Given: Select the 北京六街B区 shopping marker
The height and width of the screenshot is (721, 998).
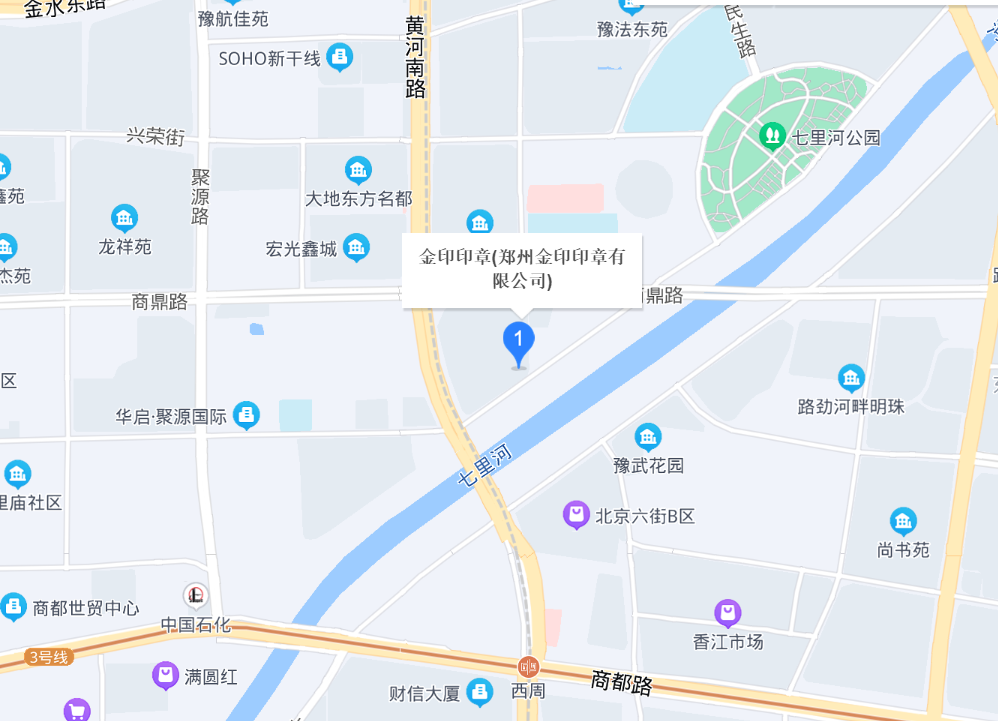Looking at the screenshot, I should click(x=577, y=515).
